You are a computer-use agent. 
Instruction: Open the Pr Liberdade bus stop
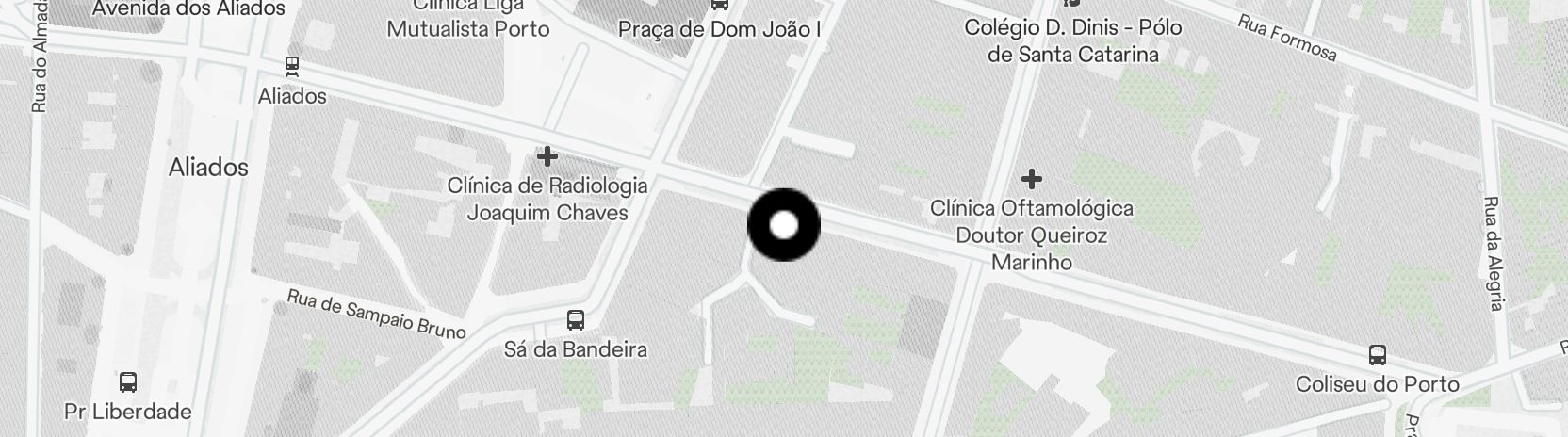128,382
